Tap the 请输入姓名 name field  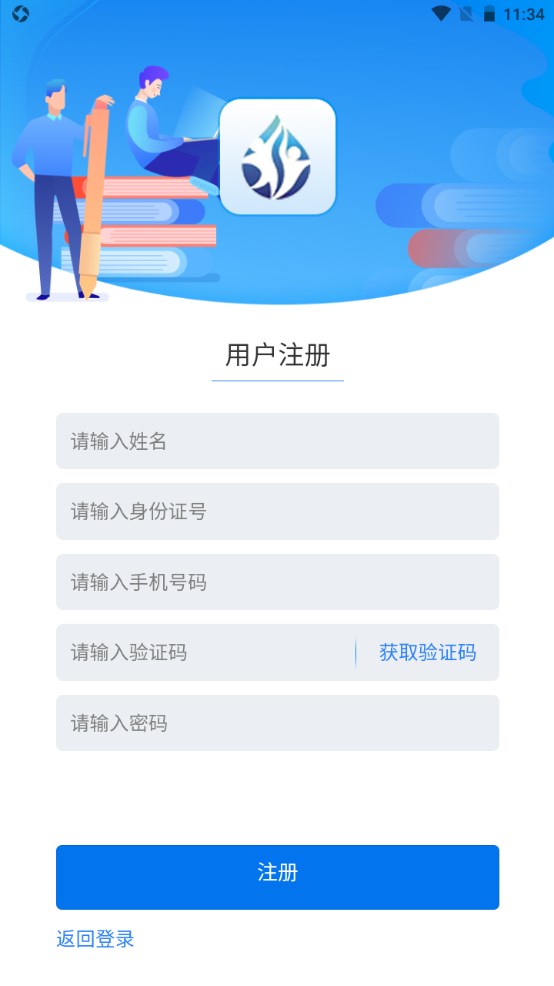277,441
